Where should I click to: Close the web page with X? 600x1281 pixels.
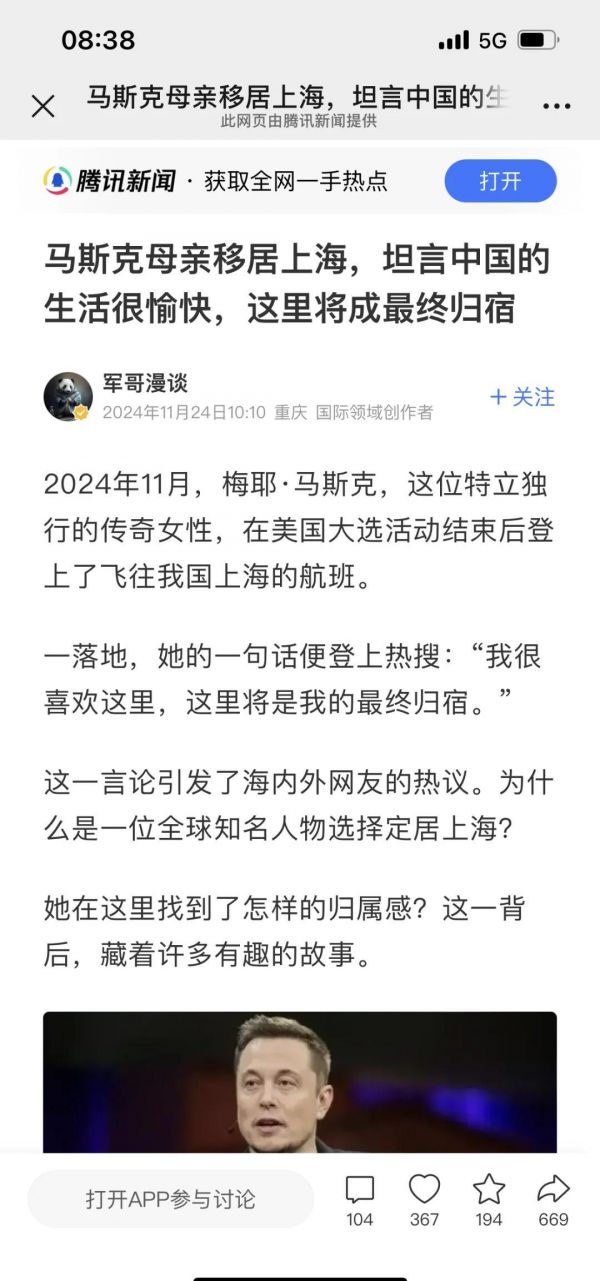click(x=43, y=106)
